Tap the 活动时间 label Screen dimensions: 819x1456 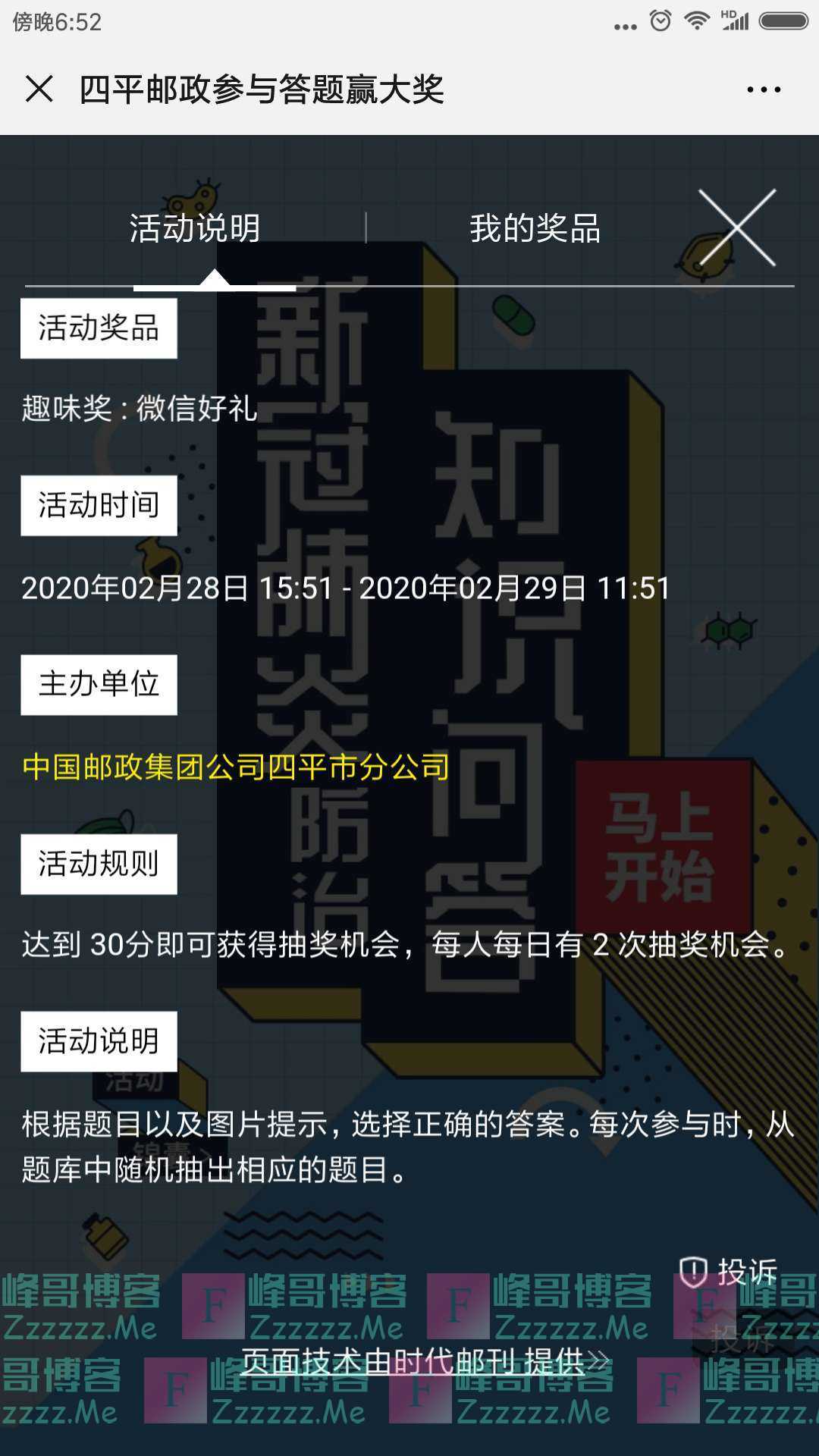99,507
